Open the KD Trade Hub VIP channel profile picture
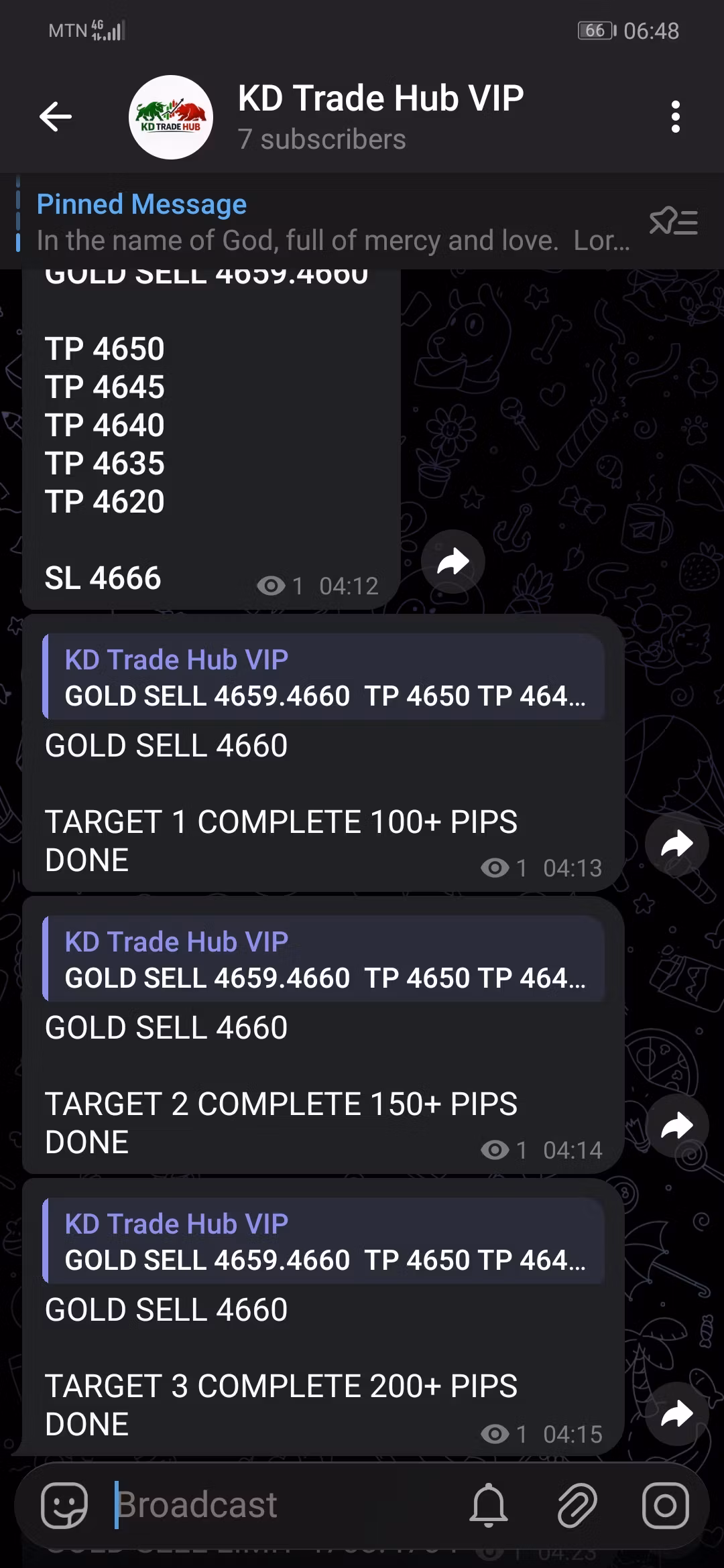 (x=170, y=117)
